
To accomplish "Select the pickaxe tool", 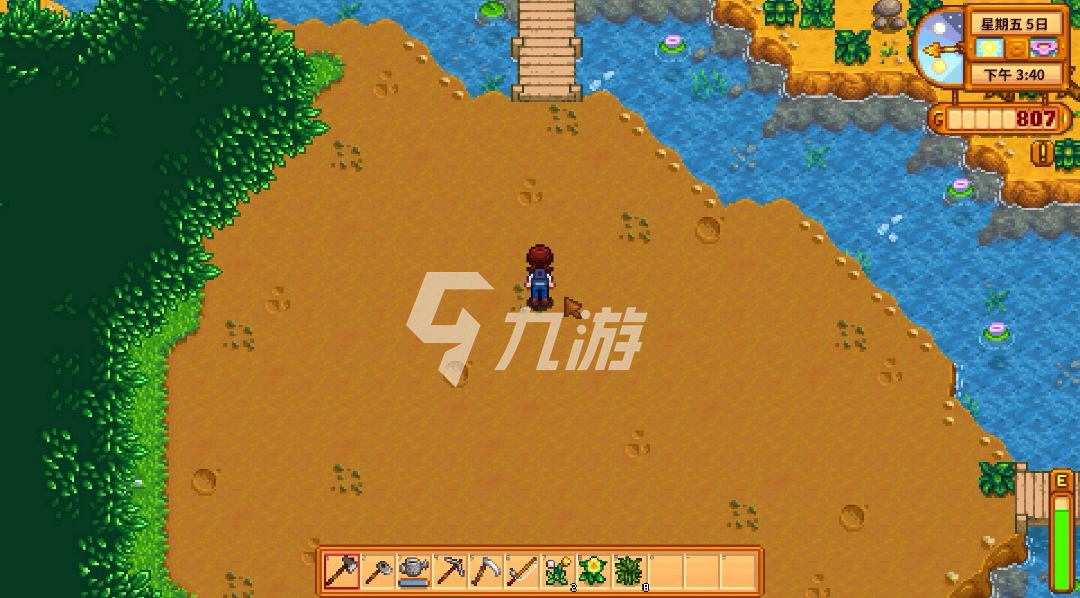I will pyautogui.click(x=450, y=571).
